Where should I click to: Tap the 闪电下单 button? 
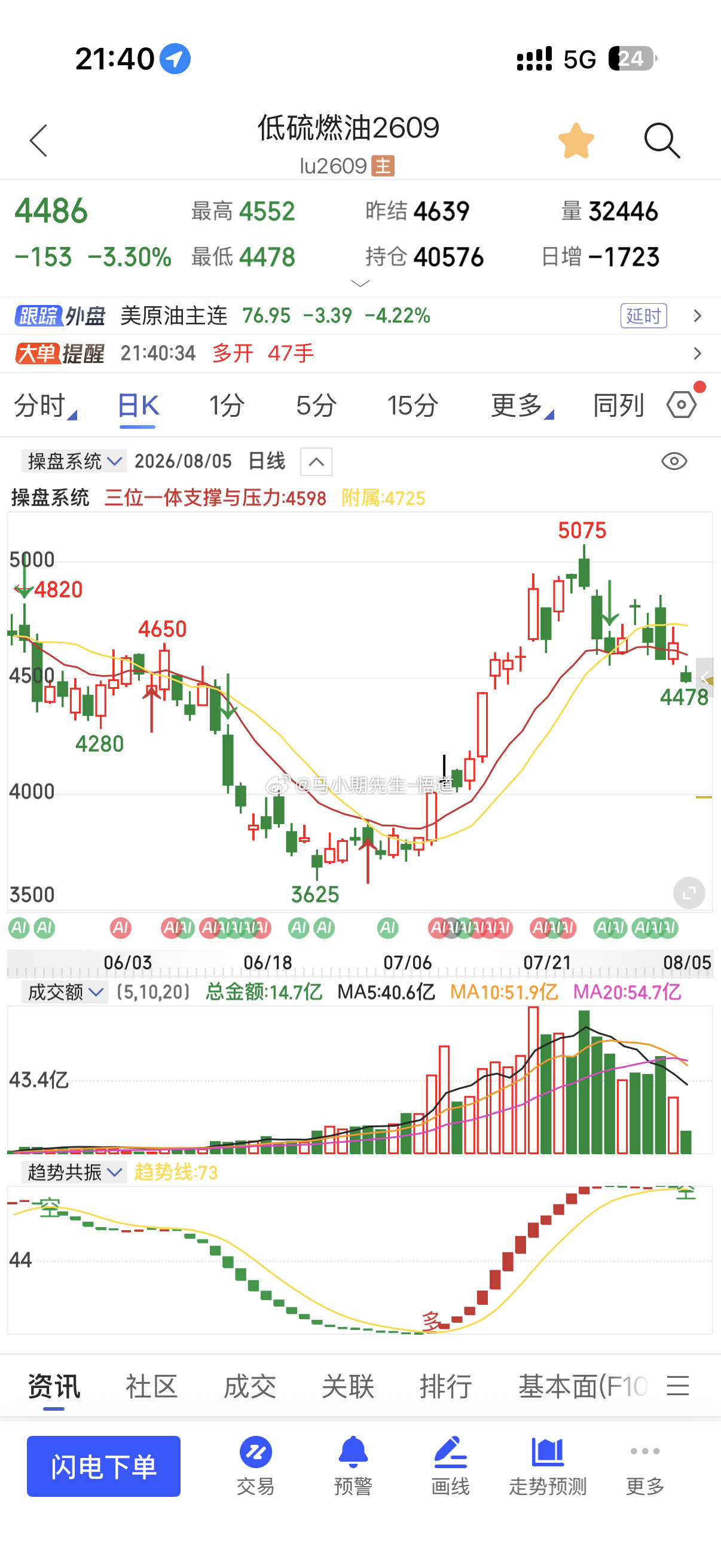103,1466
